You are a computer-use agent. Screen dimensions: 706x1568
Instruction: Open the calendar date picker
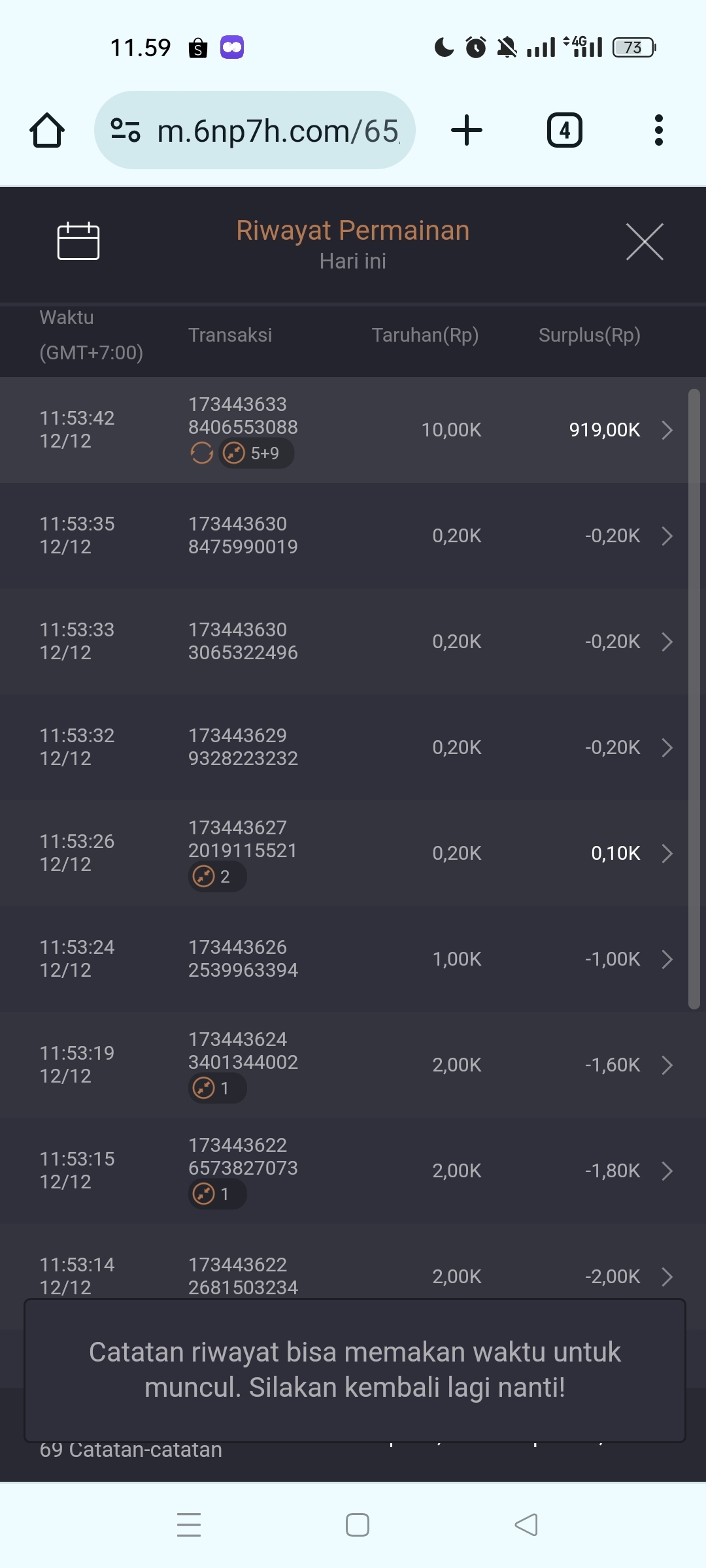point(78,241)
